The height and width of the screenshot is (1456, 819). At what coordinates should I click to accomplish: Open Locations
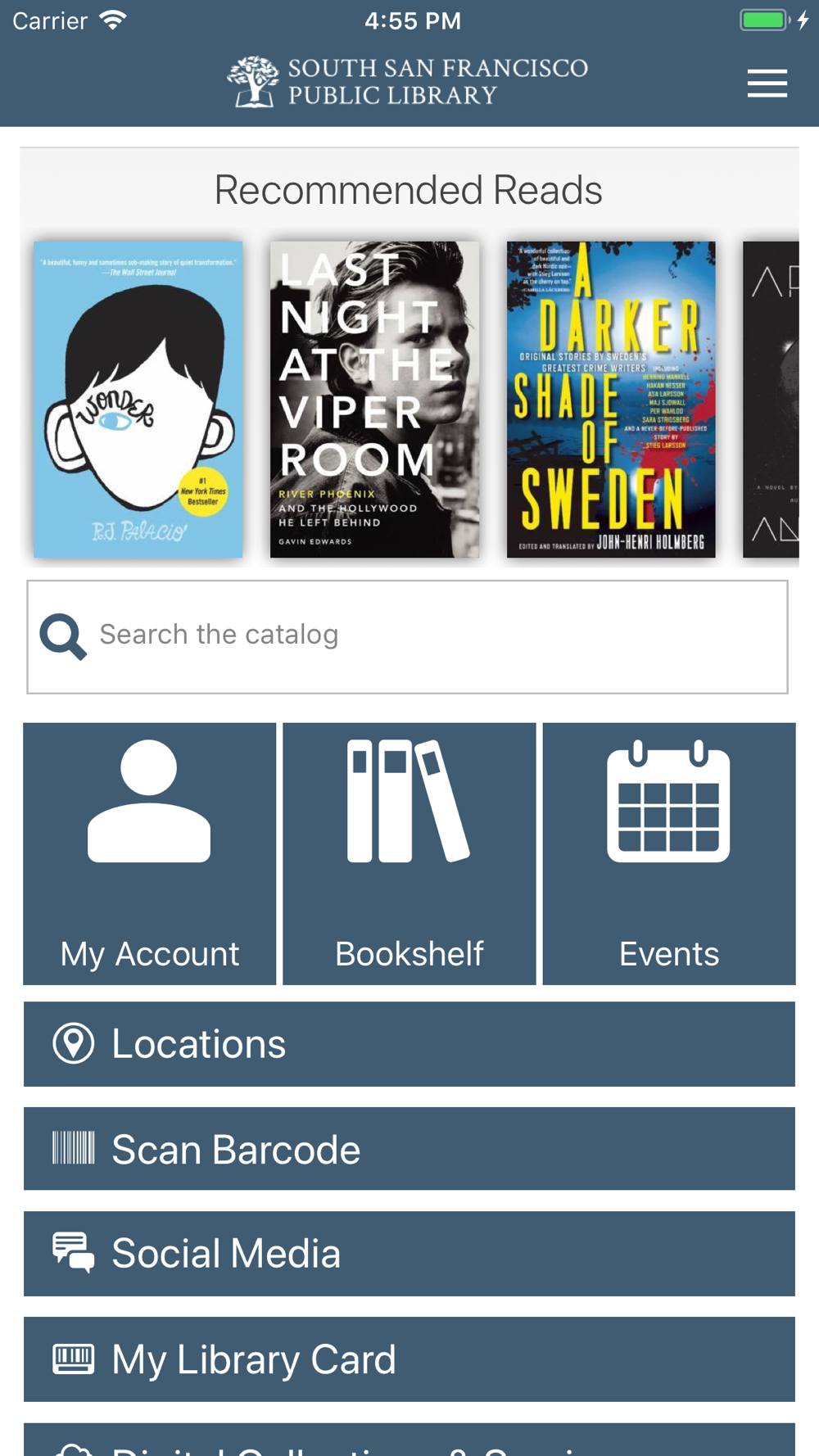tap(409, 1044)
